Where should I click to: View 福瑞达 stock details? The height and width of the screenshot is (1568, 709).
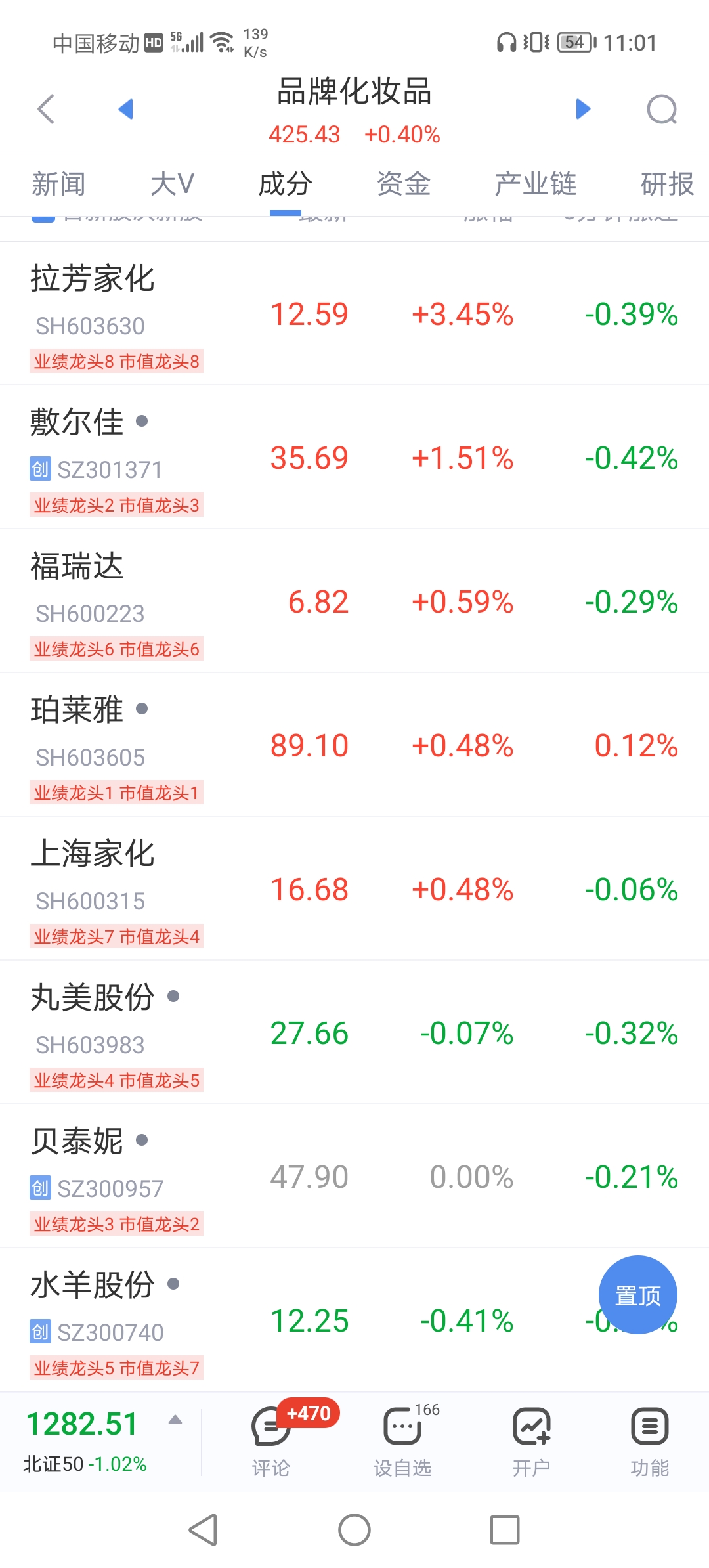tap(354, 601)
